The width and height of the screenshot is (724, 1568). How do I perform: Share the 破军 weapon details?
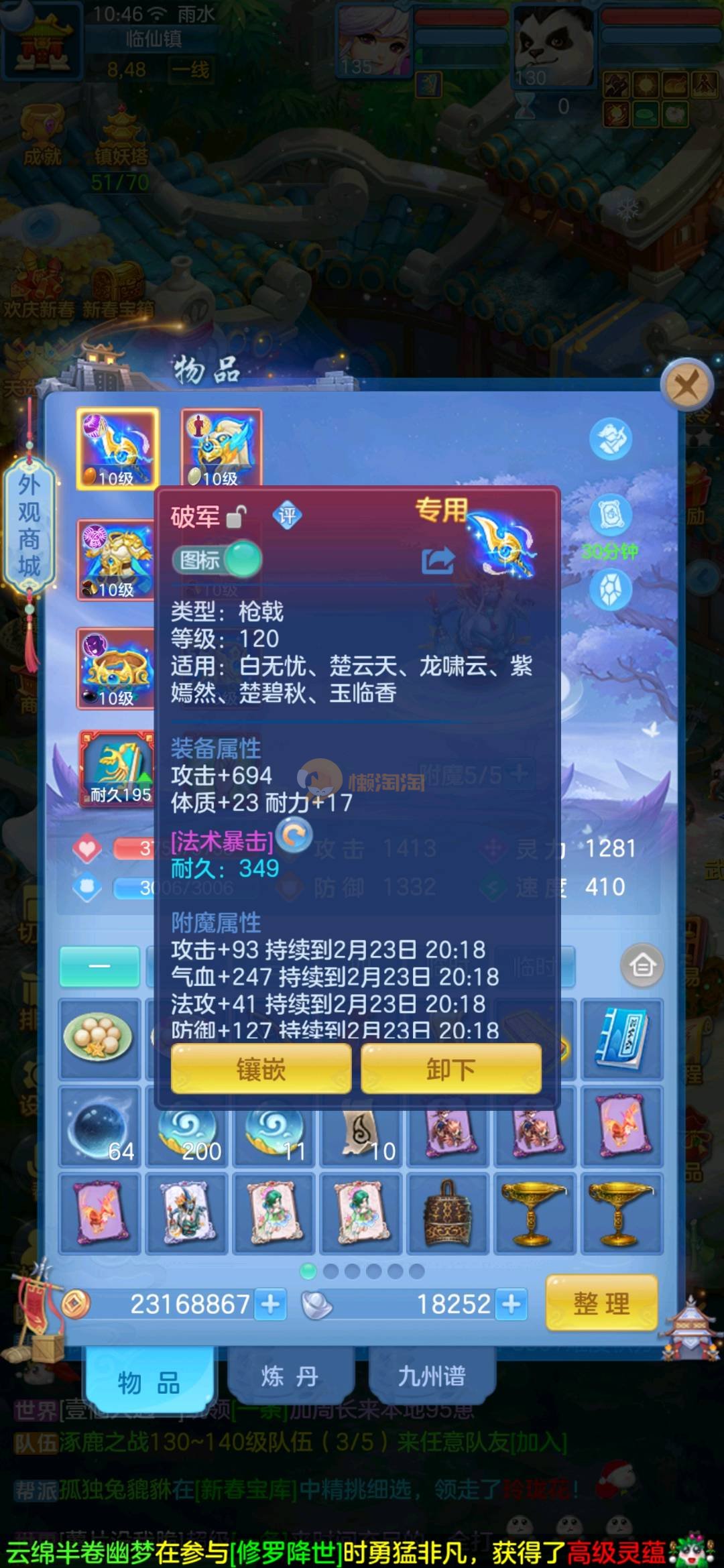click(x=438, y=560)
